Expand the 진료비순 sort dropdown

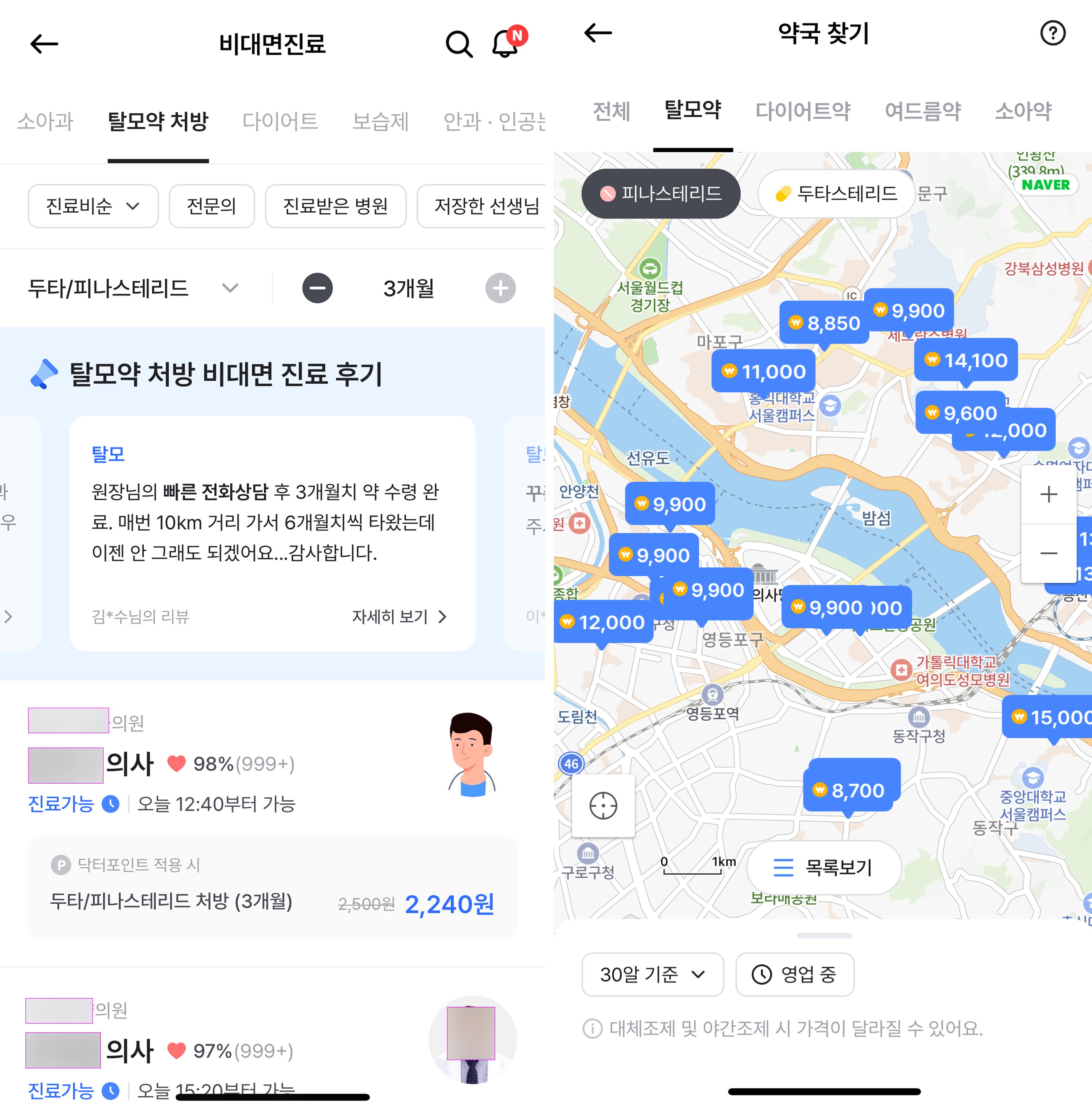[x=93, y=206]
